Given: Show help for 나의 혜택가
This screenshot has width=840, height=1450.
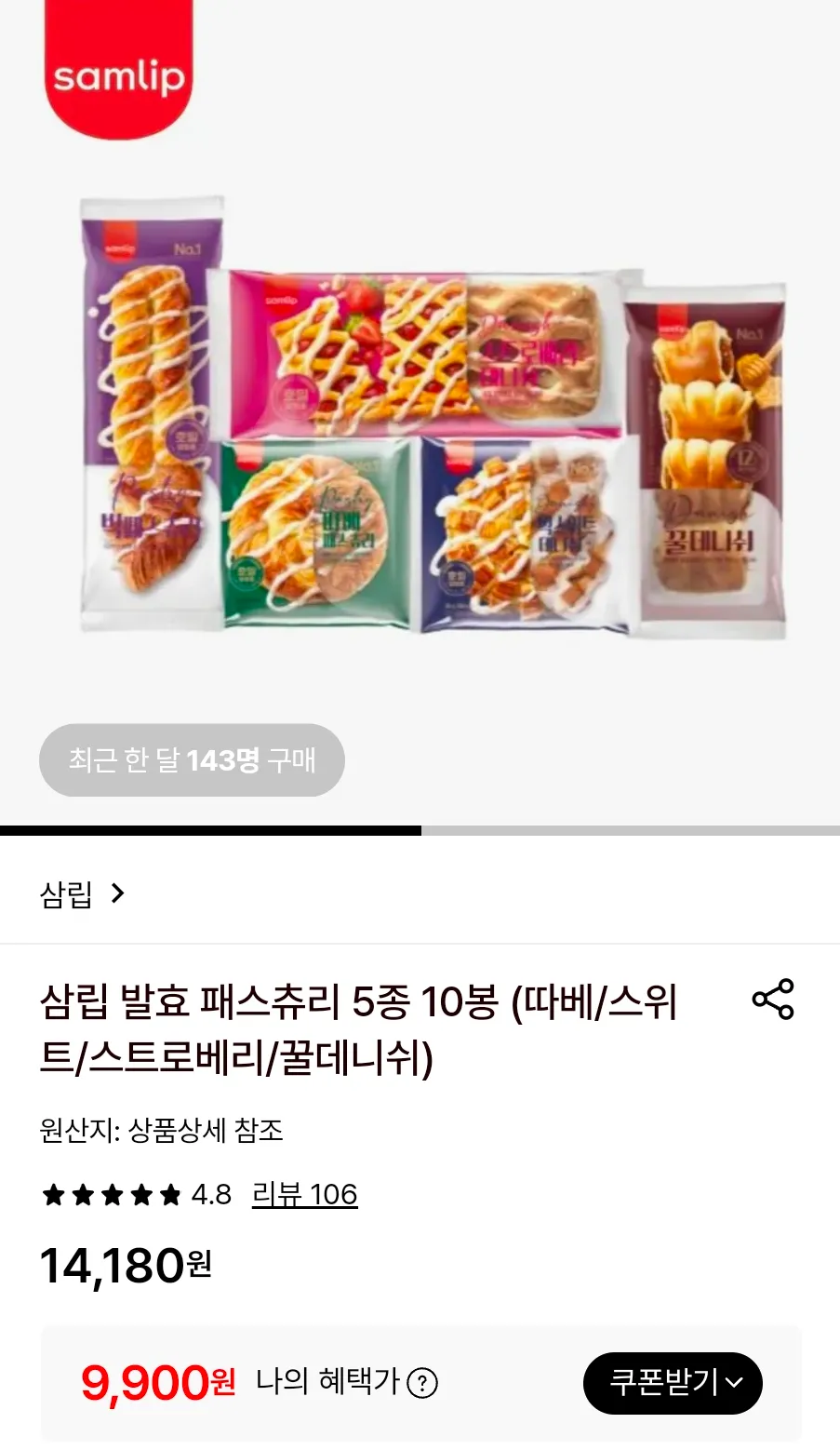Looking at the screenshot, I should coord(422,1383).
